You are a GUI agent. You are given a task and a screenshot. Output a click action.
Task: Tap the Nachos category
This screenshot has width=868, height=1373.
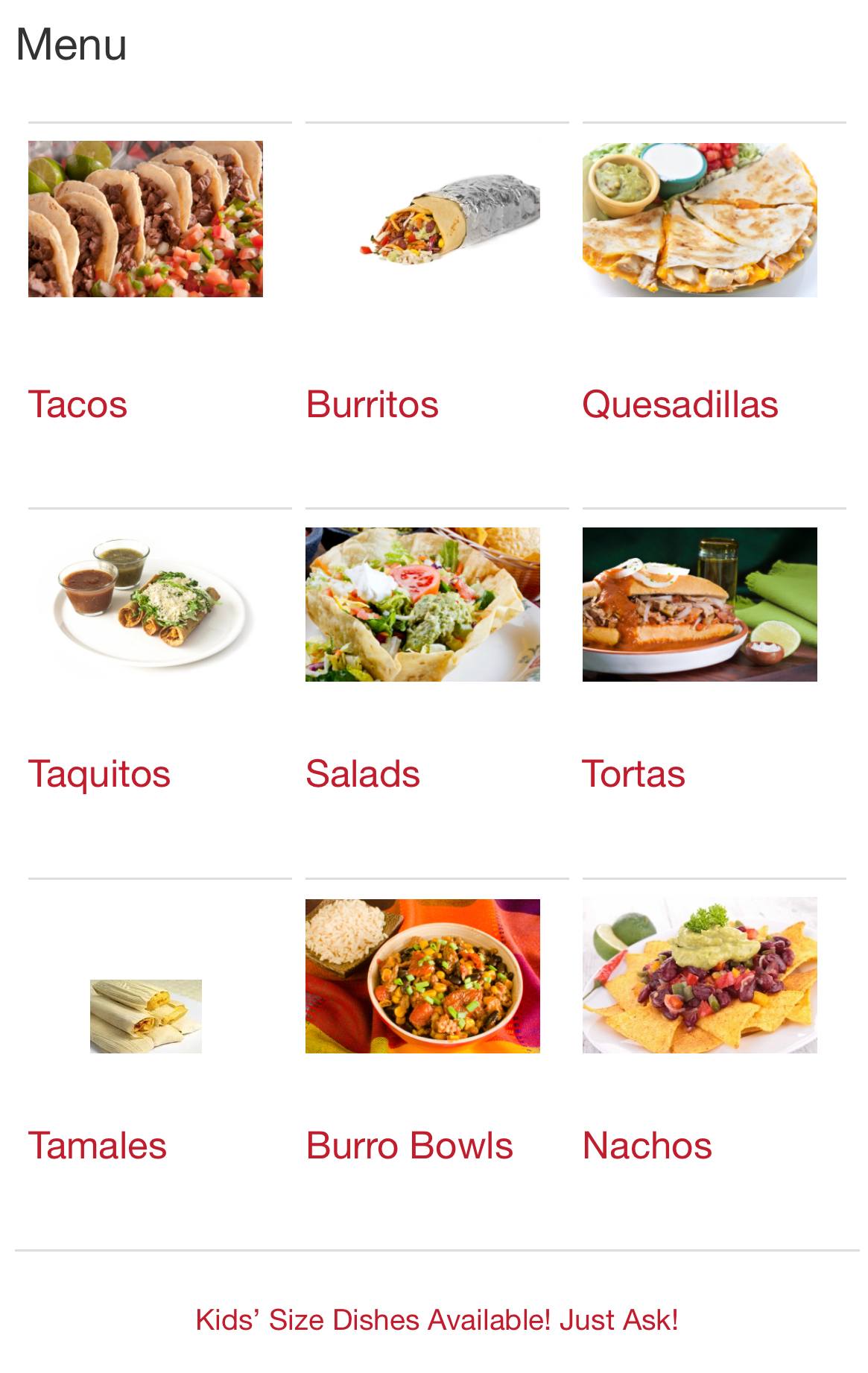(x=647, y=1145)
